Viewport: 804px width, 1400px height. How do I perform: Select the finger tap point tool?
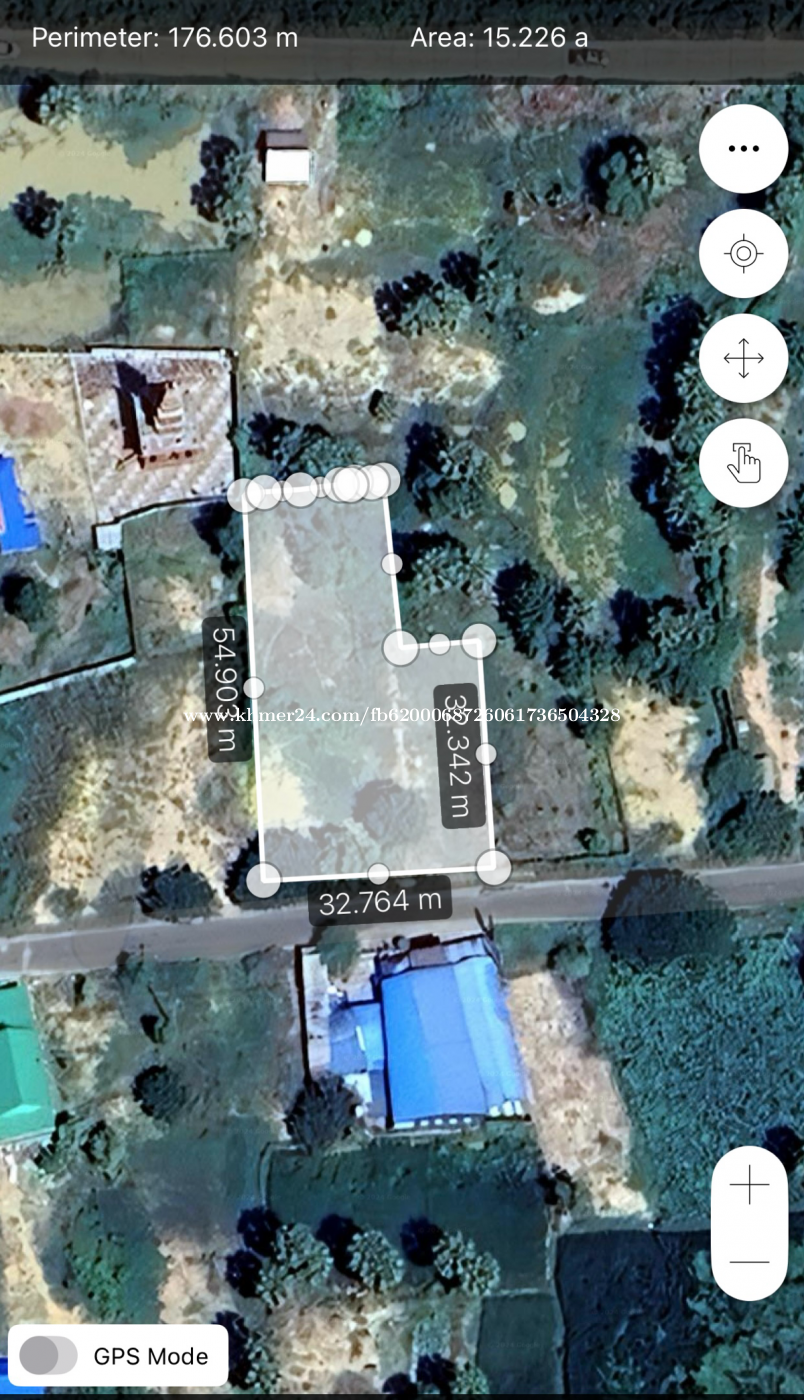pyautogui.click(x=743, y=463)
